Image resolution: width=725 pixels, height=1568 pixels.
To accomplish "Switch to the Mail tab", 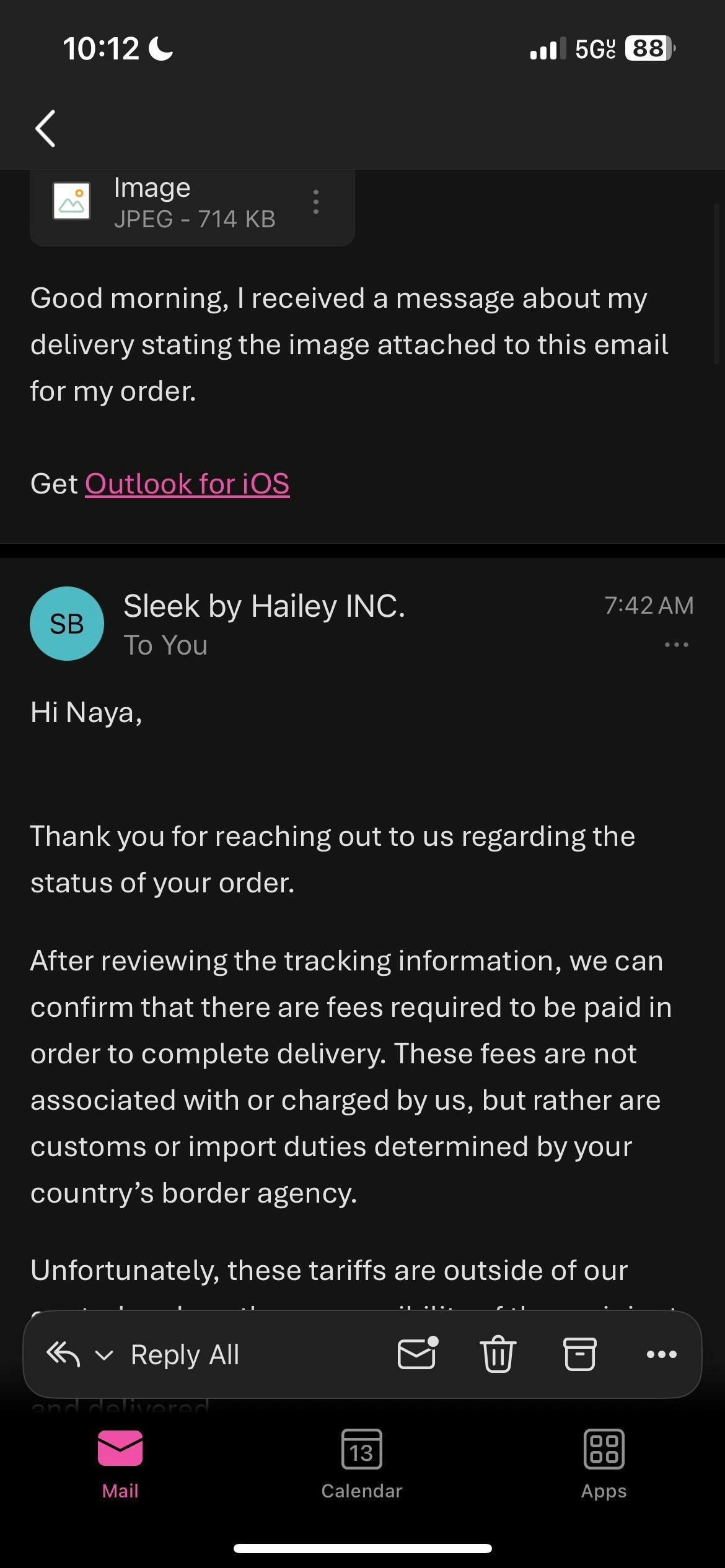I will [120, 1464].
